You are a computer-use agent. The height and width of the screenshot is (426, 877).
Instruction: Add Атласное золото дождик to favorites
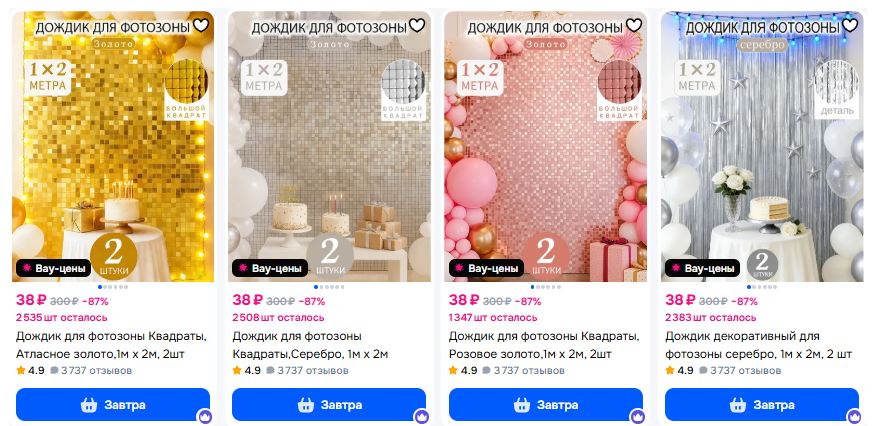pyautogui.click(x=203, y=25)
